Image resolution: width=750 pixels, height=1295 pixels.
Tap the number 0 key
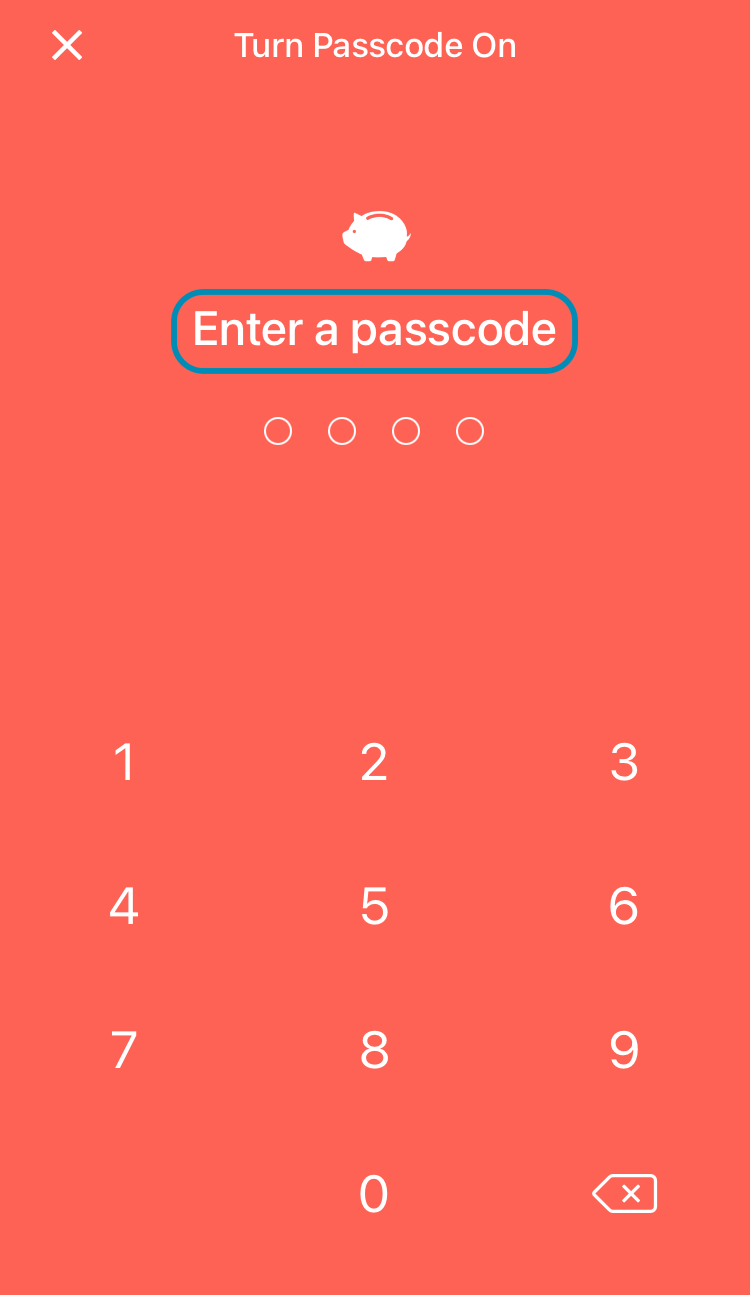point(374,1194)
